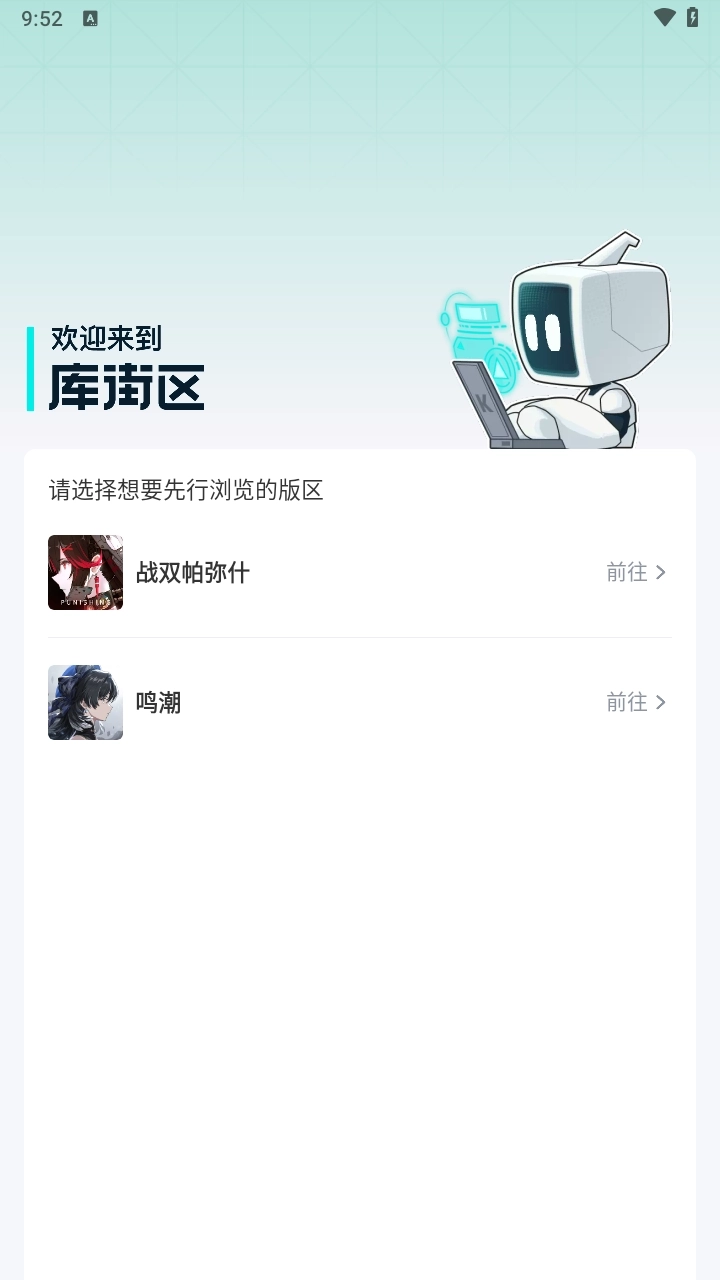Expand the chevron next to 战双帕弥什
Image resolution: width=720 pixels, height=1280 pixels.
point(662,572)
